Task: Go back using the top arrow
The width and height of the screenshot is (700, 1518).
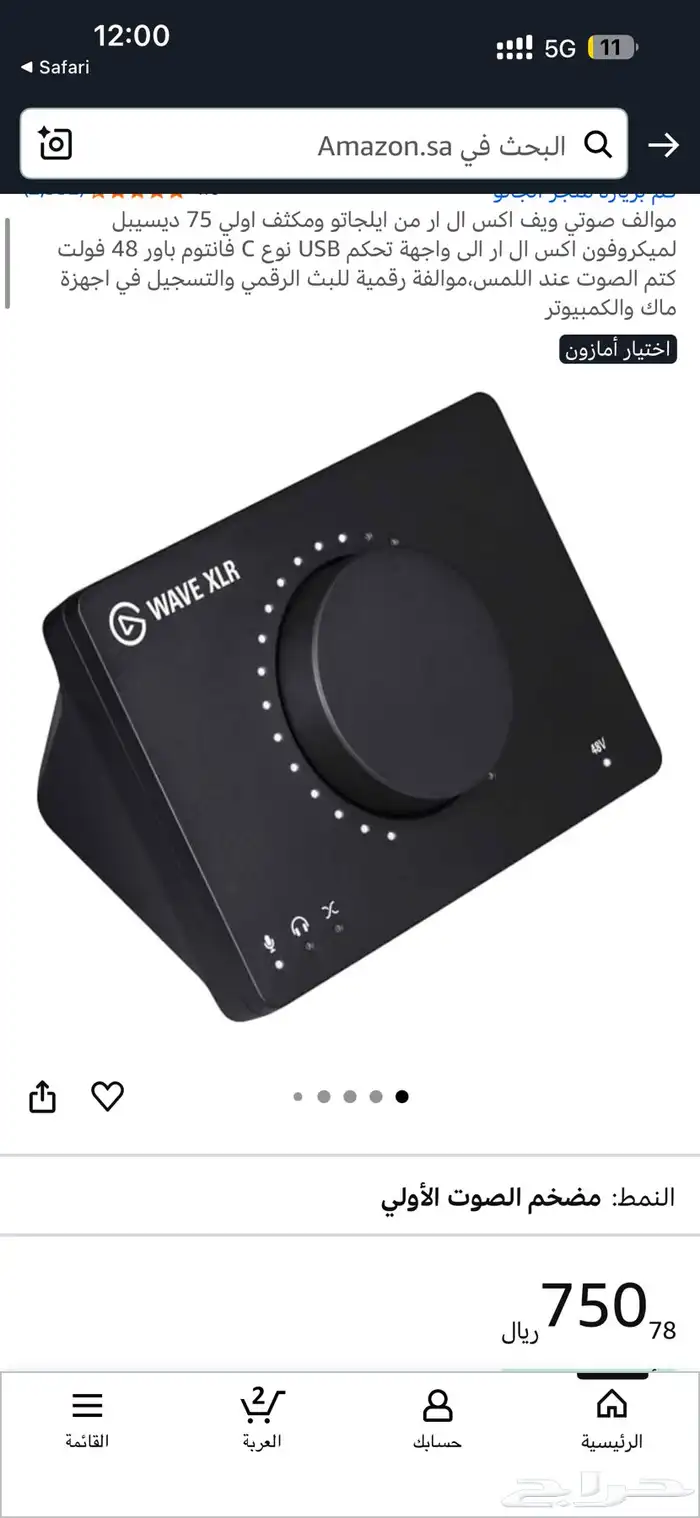Action: [x=663, y=146]
